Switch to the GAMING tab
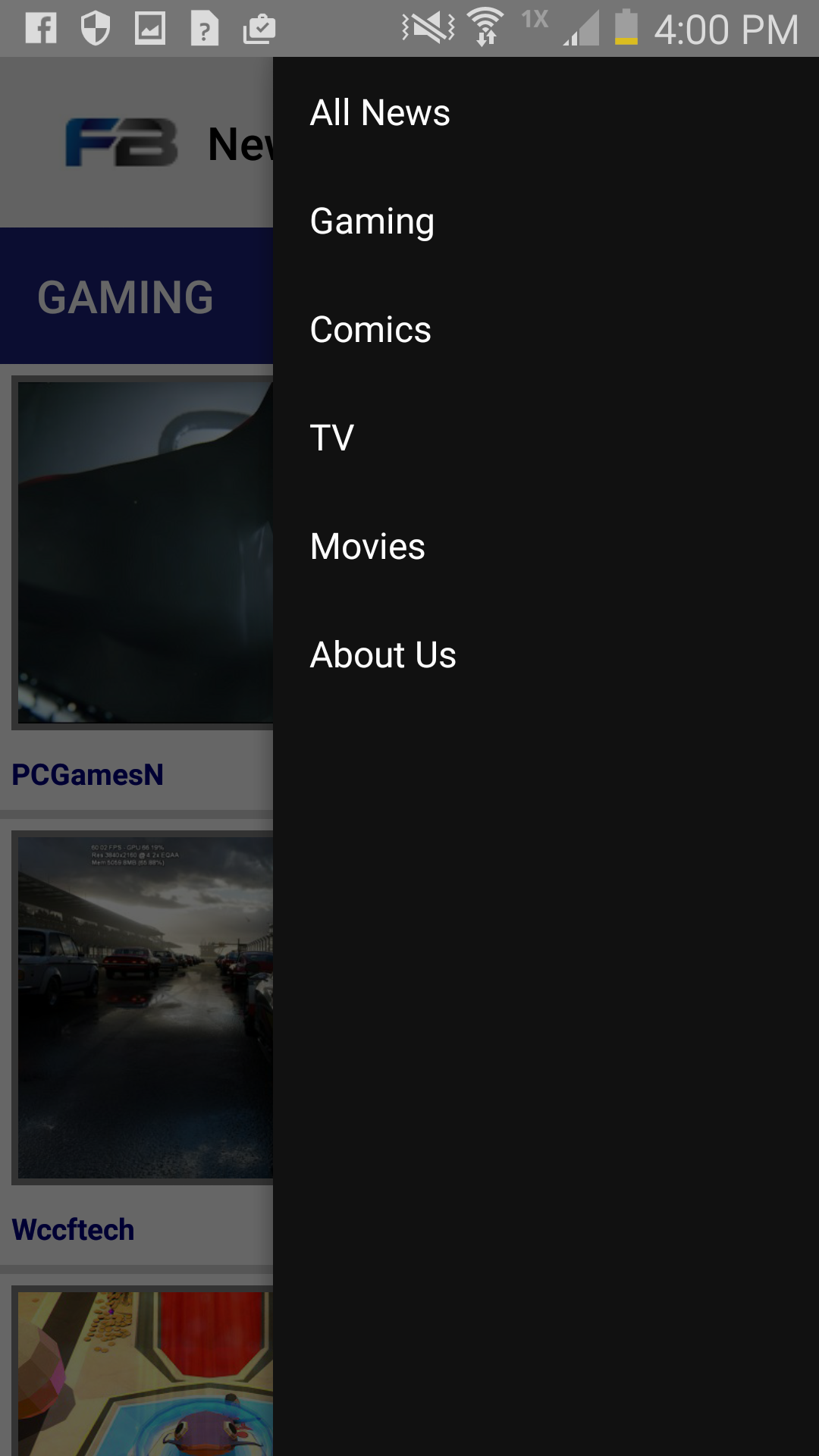 [126, 296]
